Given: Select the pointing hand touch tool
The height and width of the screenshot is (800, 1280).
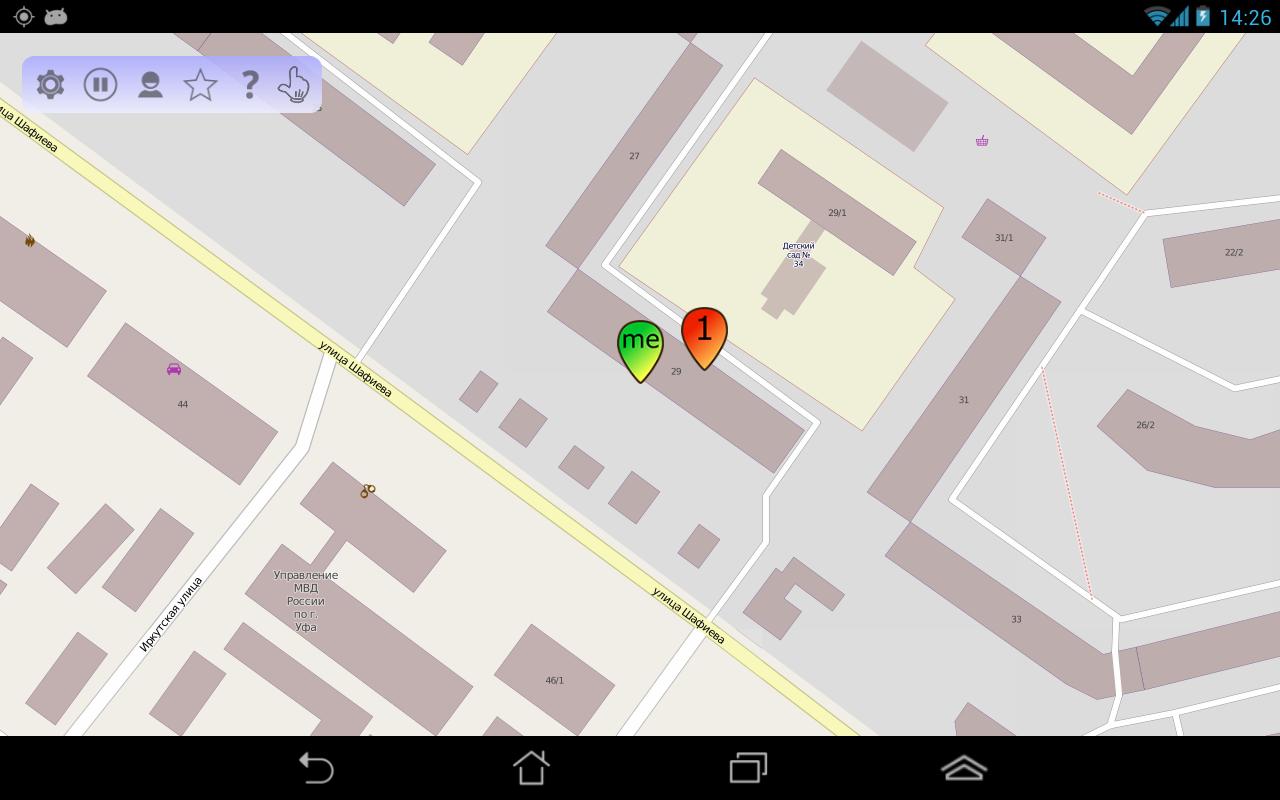Looking at the screenshot, I should (x=294, y=85).
